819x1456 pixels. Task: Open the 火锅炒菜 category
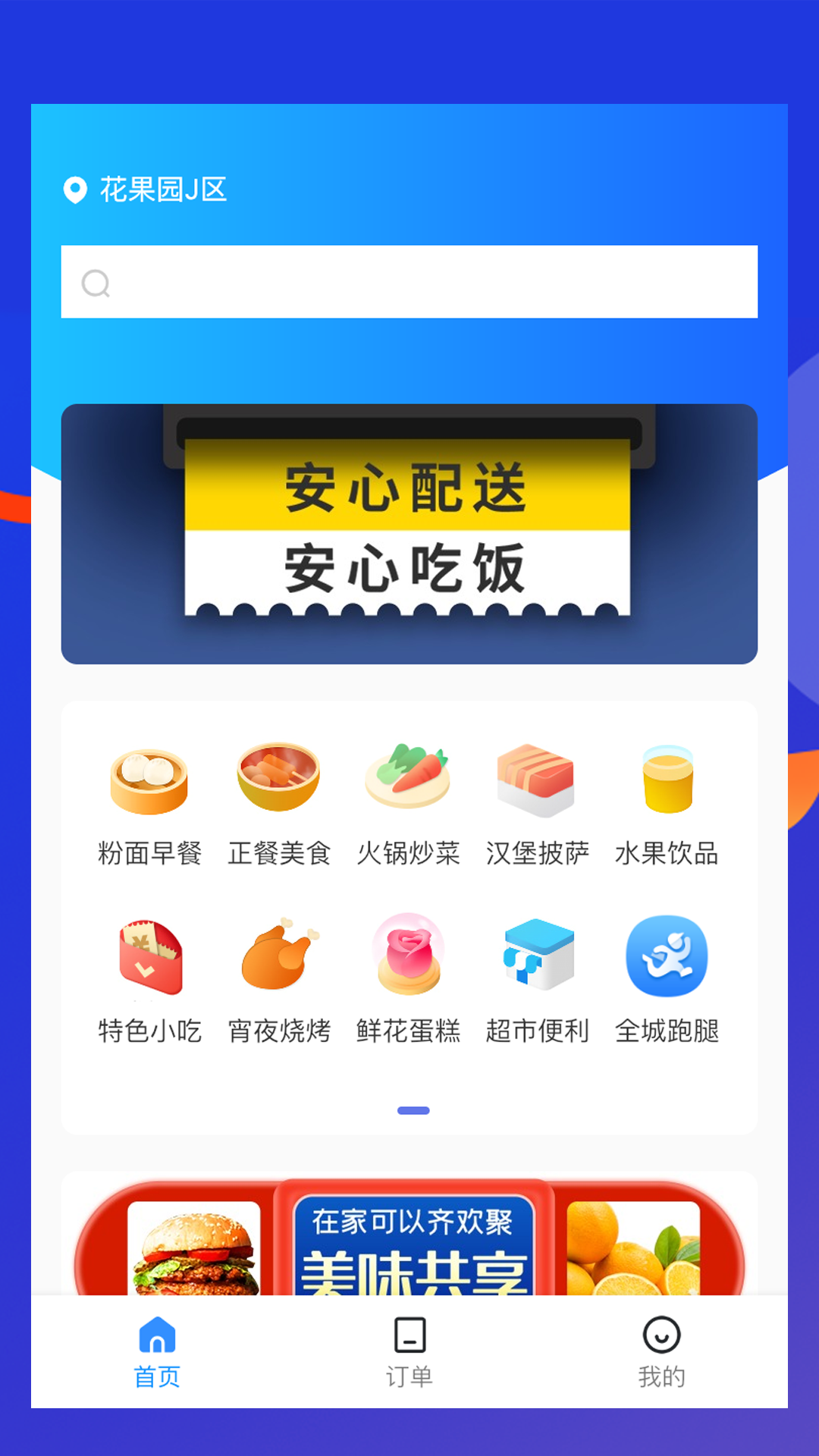(409, 804)
